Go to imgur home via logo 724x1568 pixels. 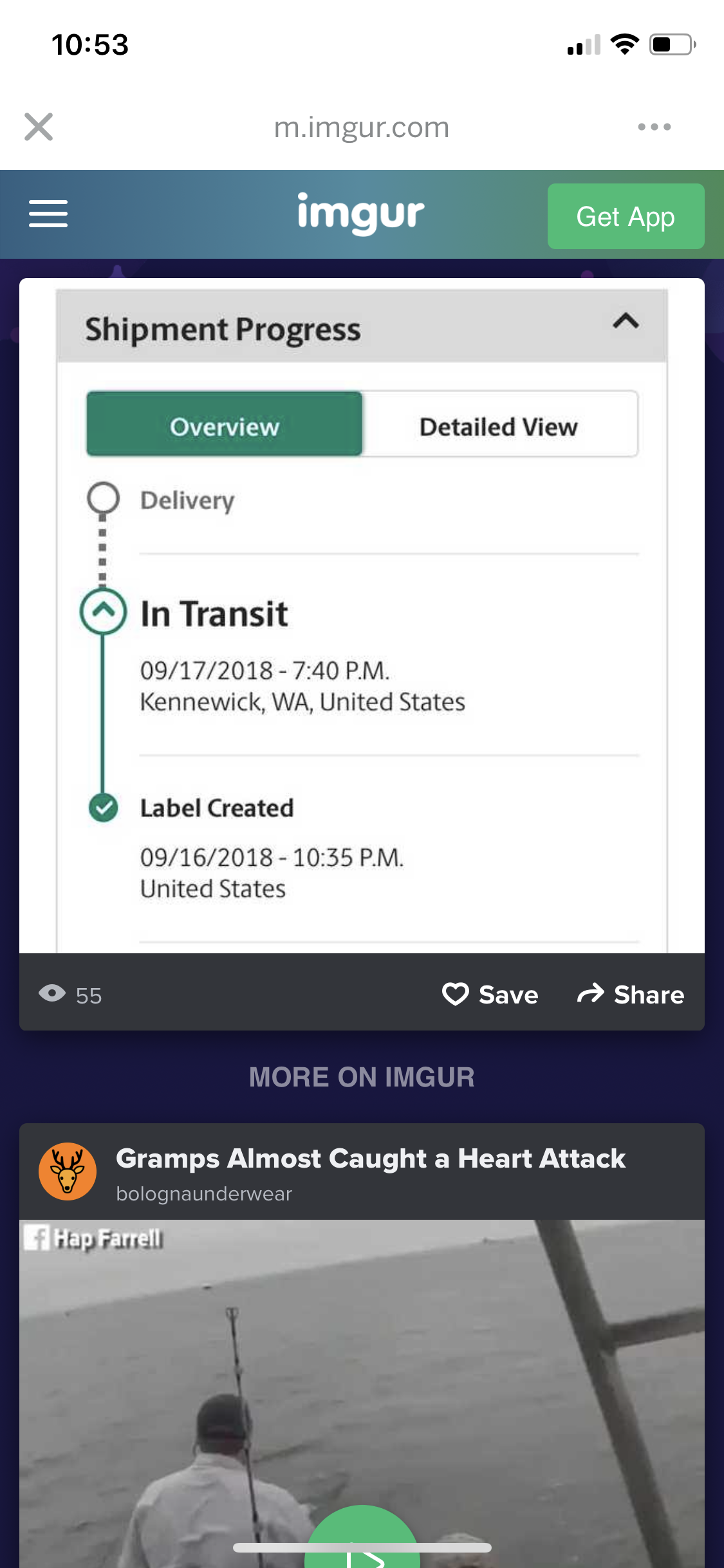[x=361, y=214]
